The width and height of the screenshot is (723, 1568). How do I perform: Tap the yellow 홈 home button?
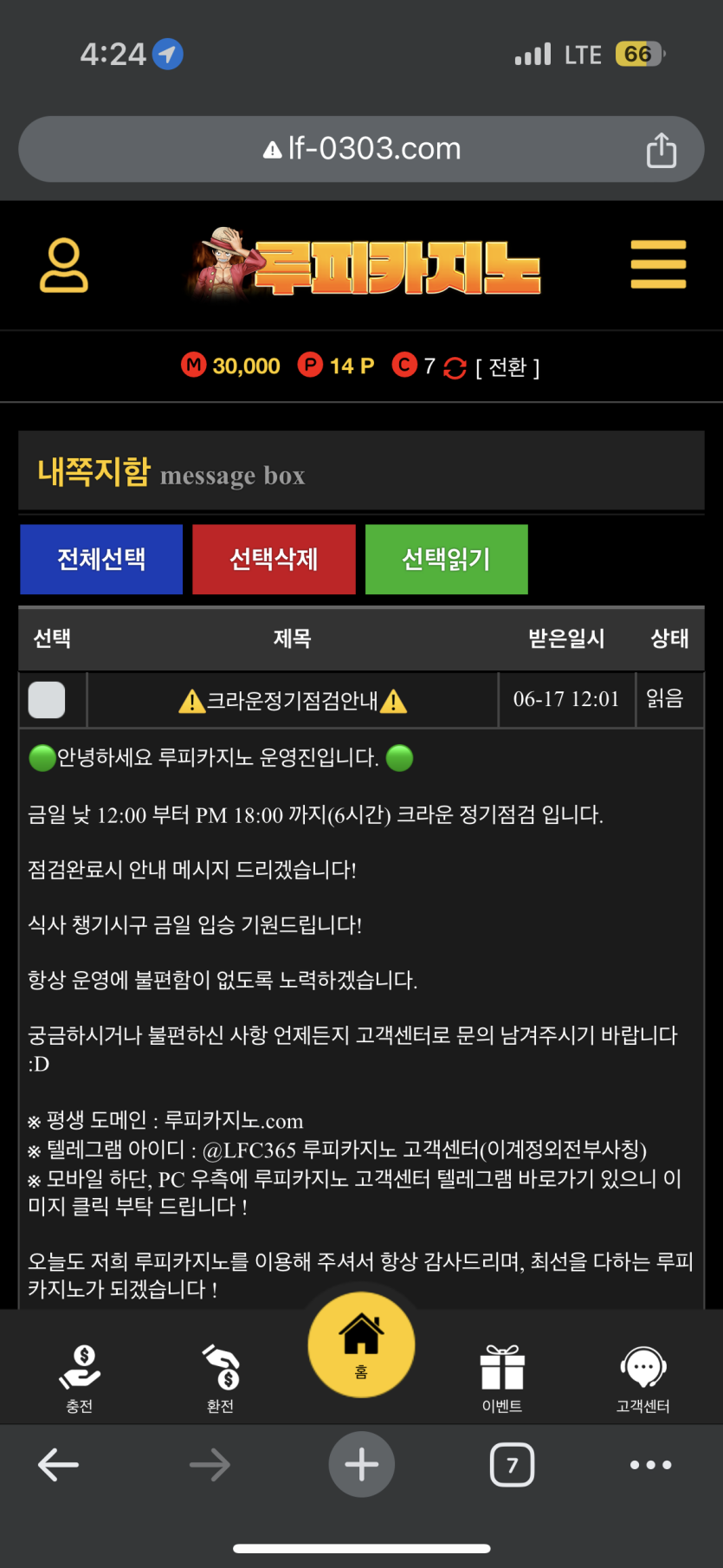tap(361, 1344)
